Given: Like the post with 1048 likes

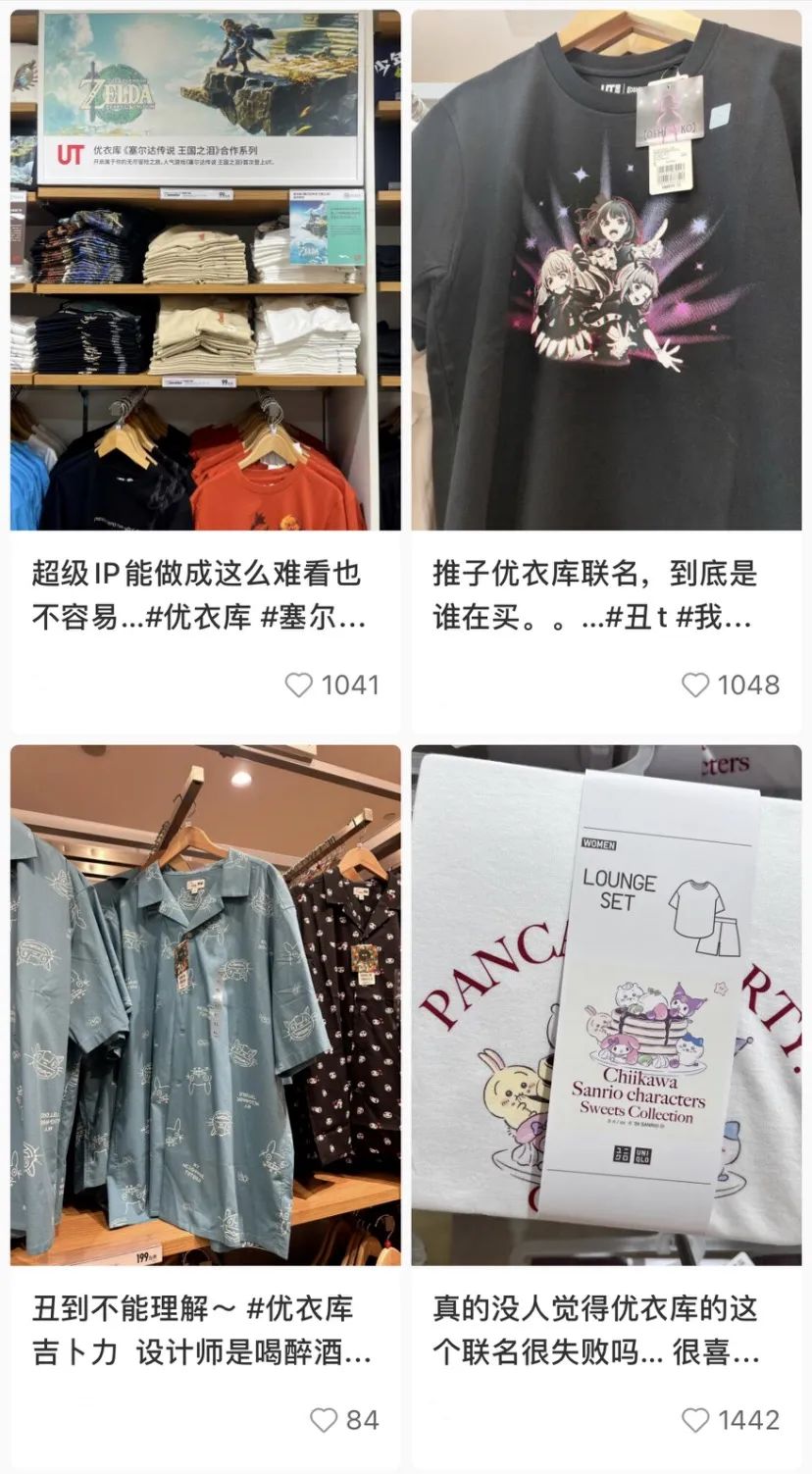Looking at the screenshot, I should coord(695,685).
